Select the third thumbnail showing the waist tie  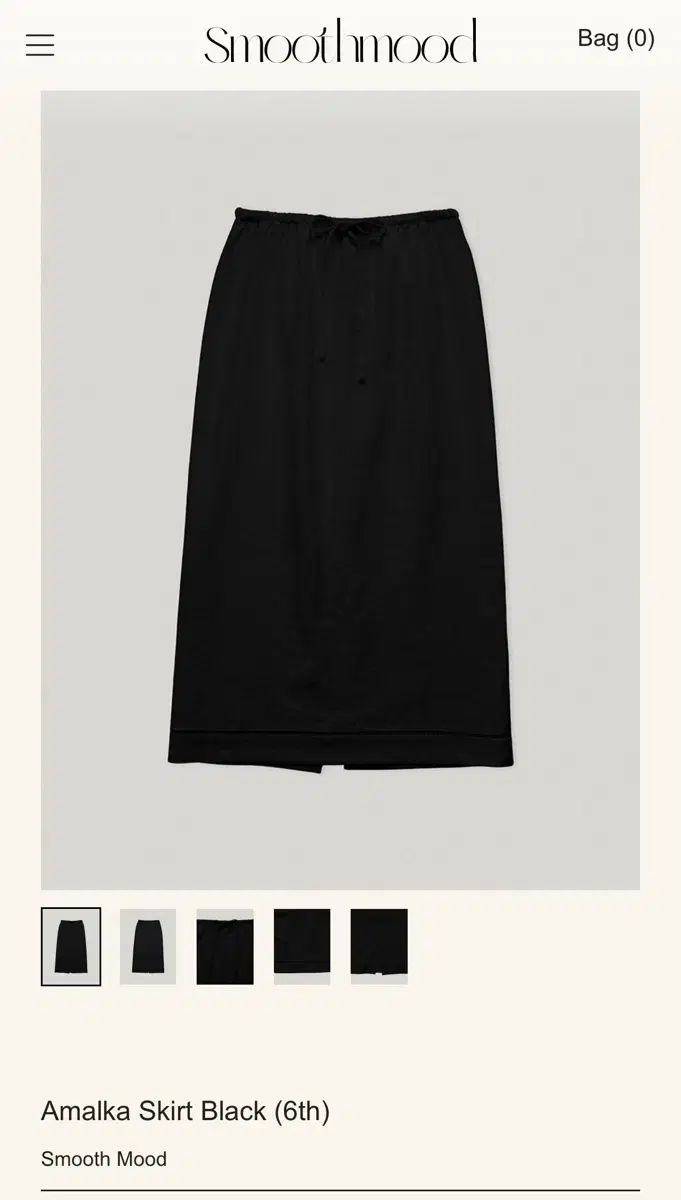point(225,946)
